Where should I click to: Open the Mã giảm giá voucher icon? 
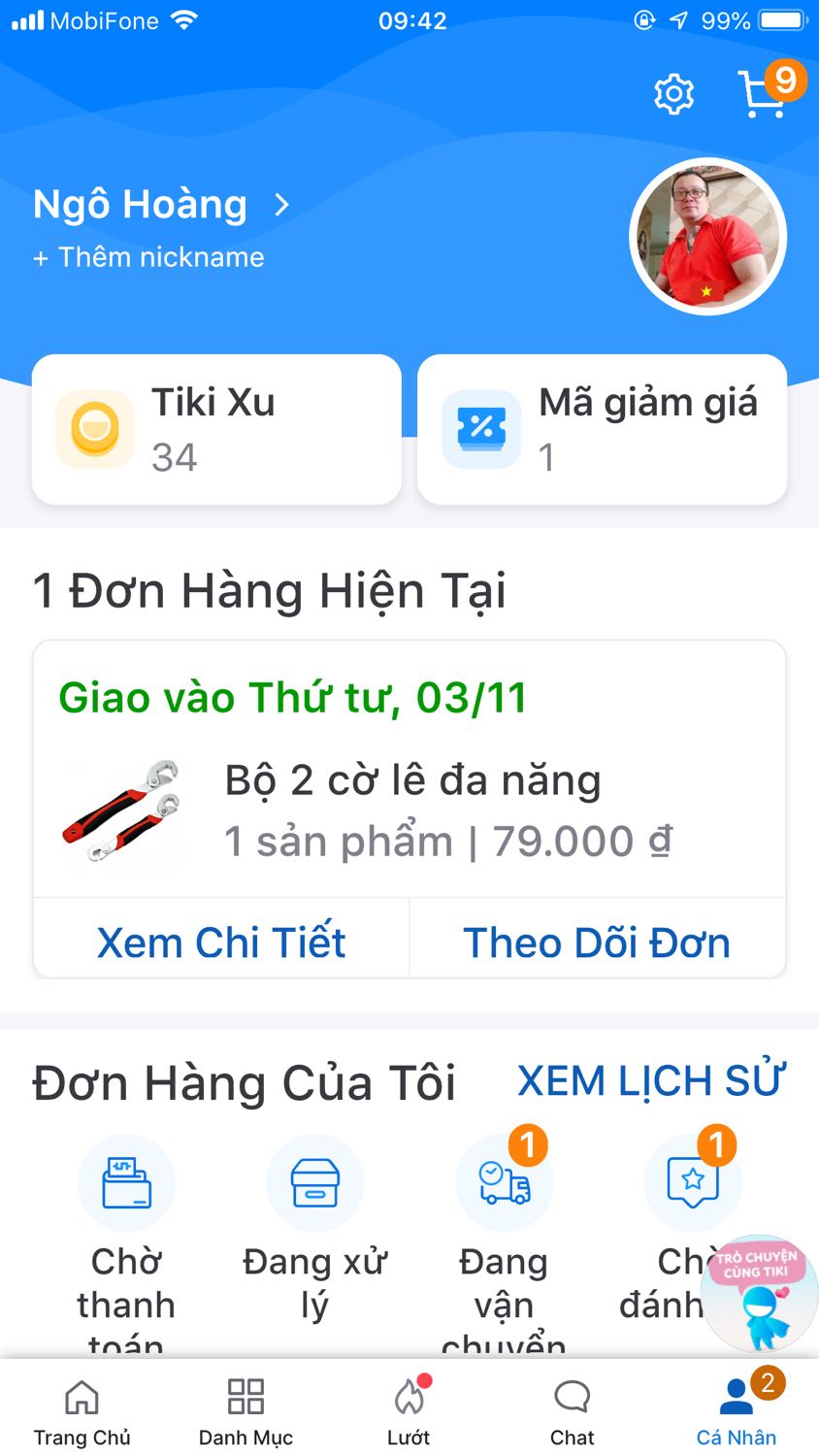[480, 428]
